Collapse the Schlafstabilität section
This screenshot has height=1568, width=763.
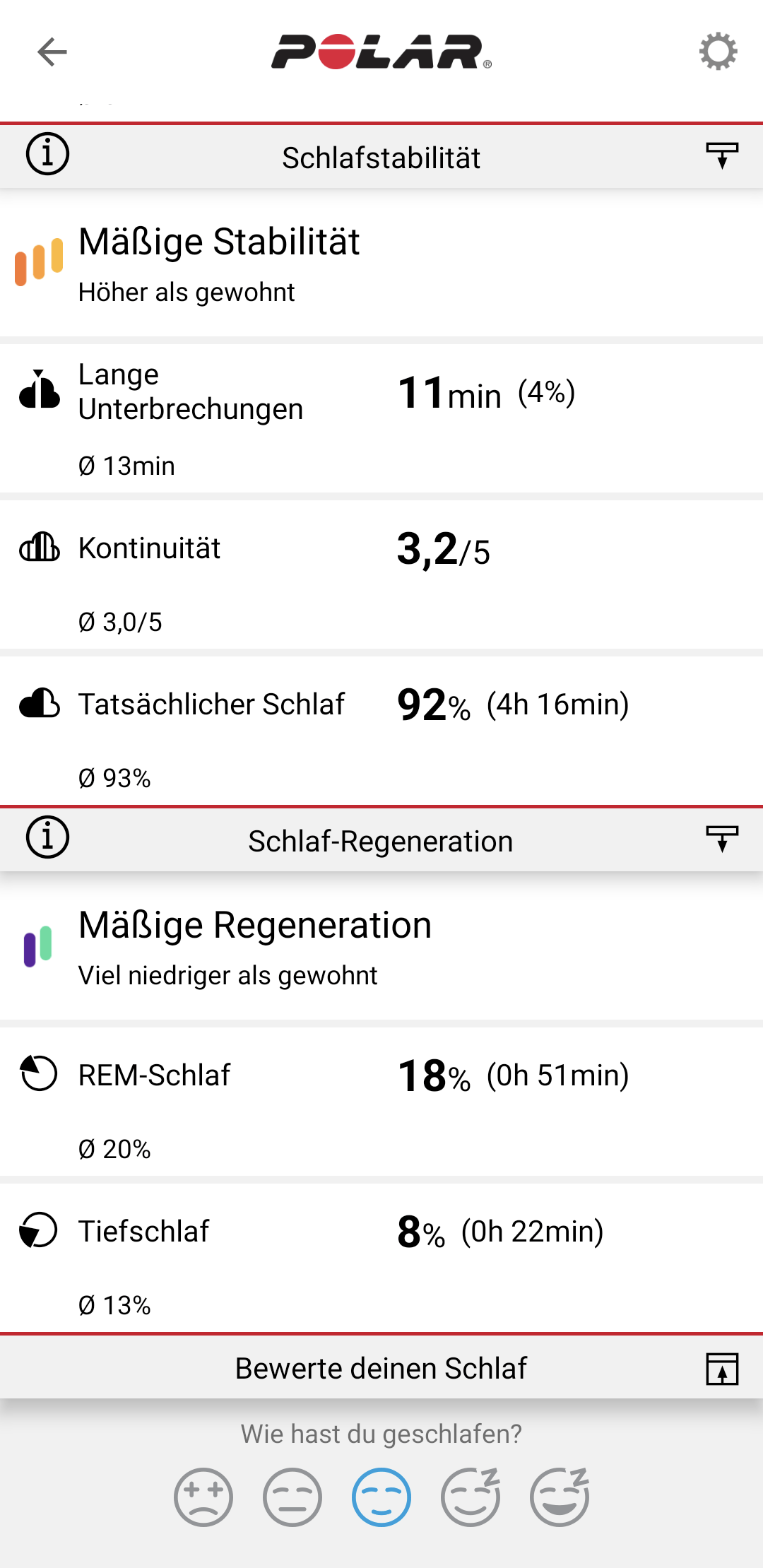coord(722,155)
